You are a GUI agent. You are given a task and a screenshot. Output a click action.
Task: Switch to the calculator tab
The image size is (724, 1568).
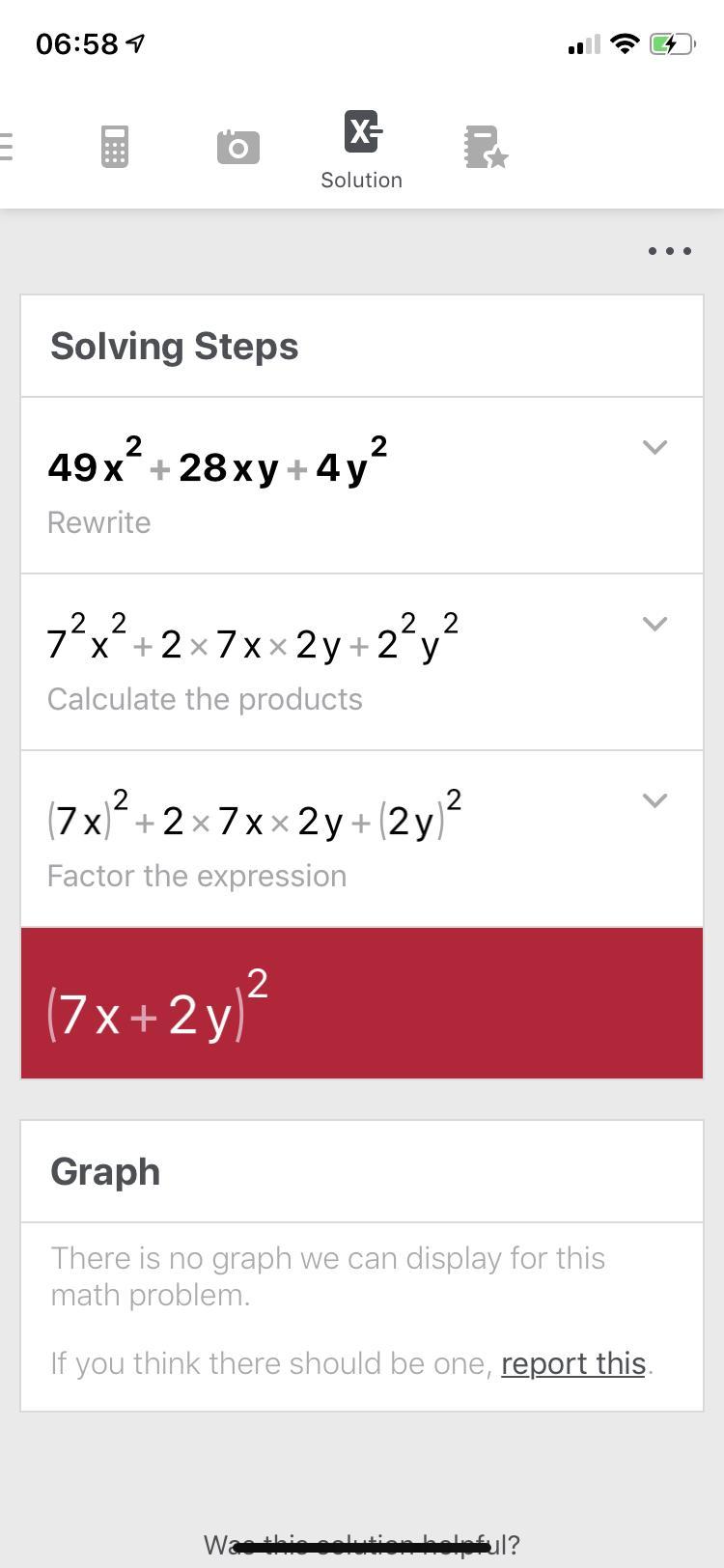point(115,147)
